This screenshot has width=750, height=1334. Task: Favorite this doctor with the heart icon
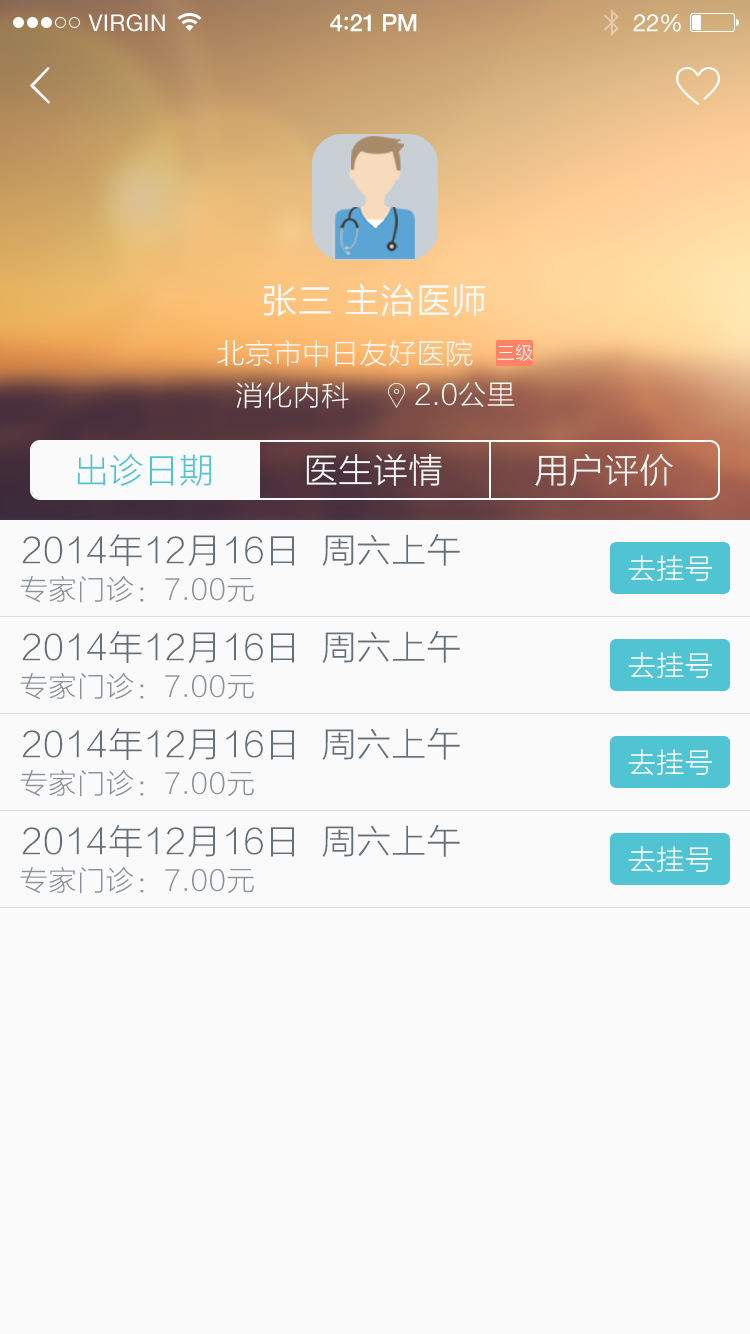click(697, 86)
